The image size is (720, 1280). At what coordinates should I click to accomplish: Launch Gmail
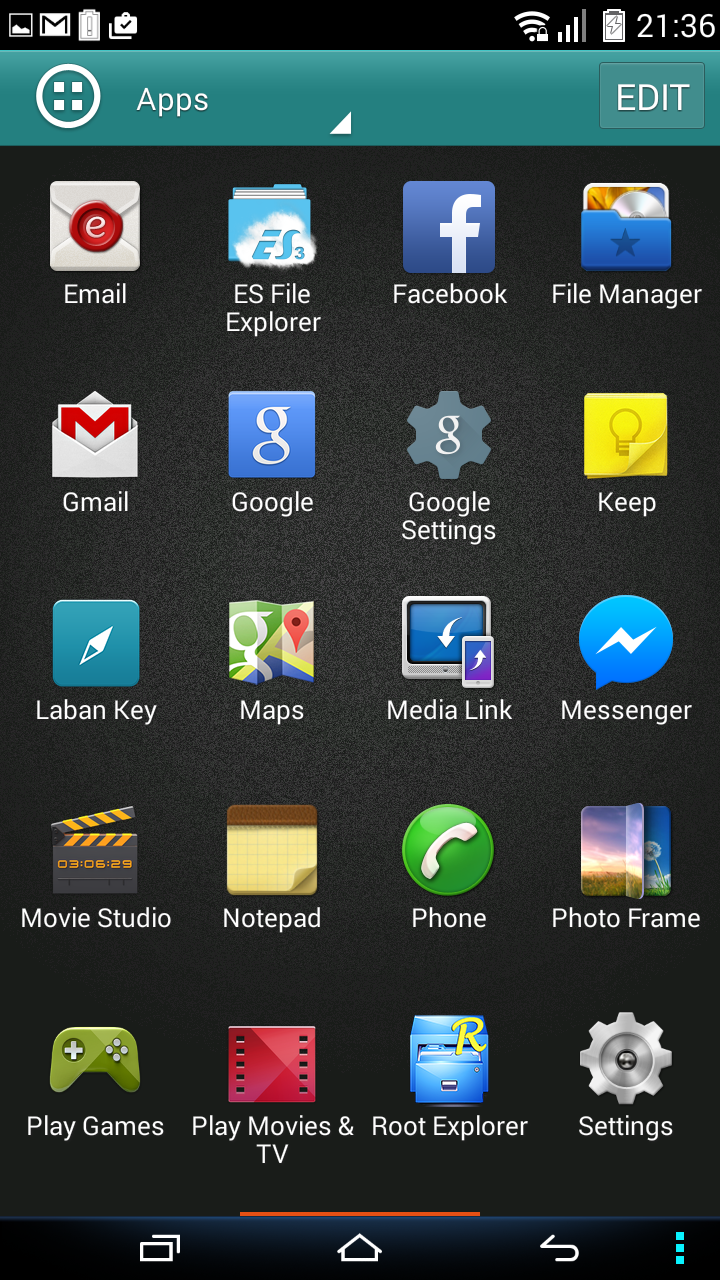click(x=95, y=453)
